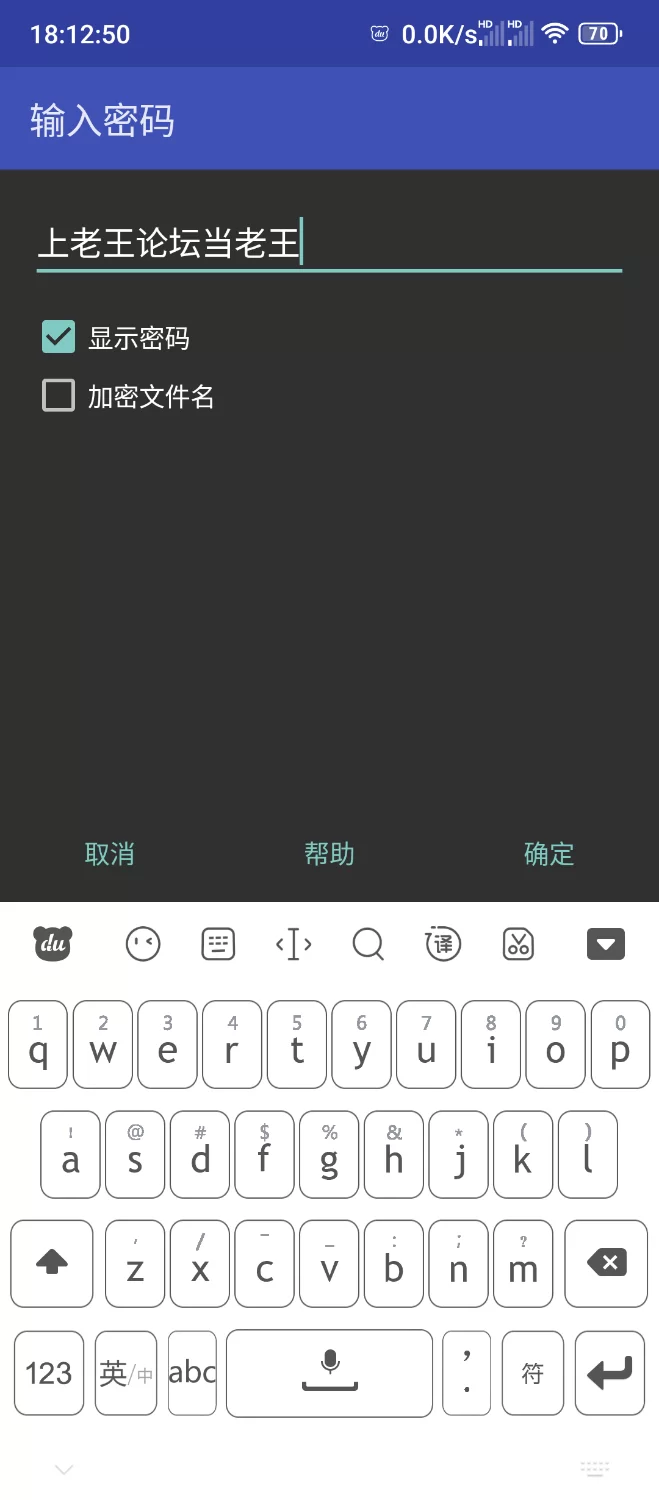
Task: Open the keyboard search icon
Action: pyautogui.click(x=368, y=943)
